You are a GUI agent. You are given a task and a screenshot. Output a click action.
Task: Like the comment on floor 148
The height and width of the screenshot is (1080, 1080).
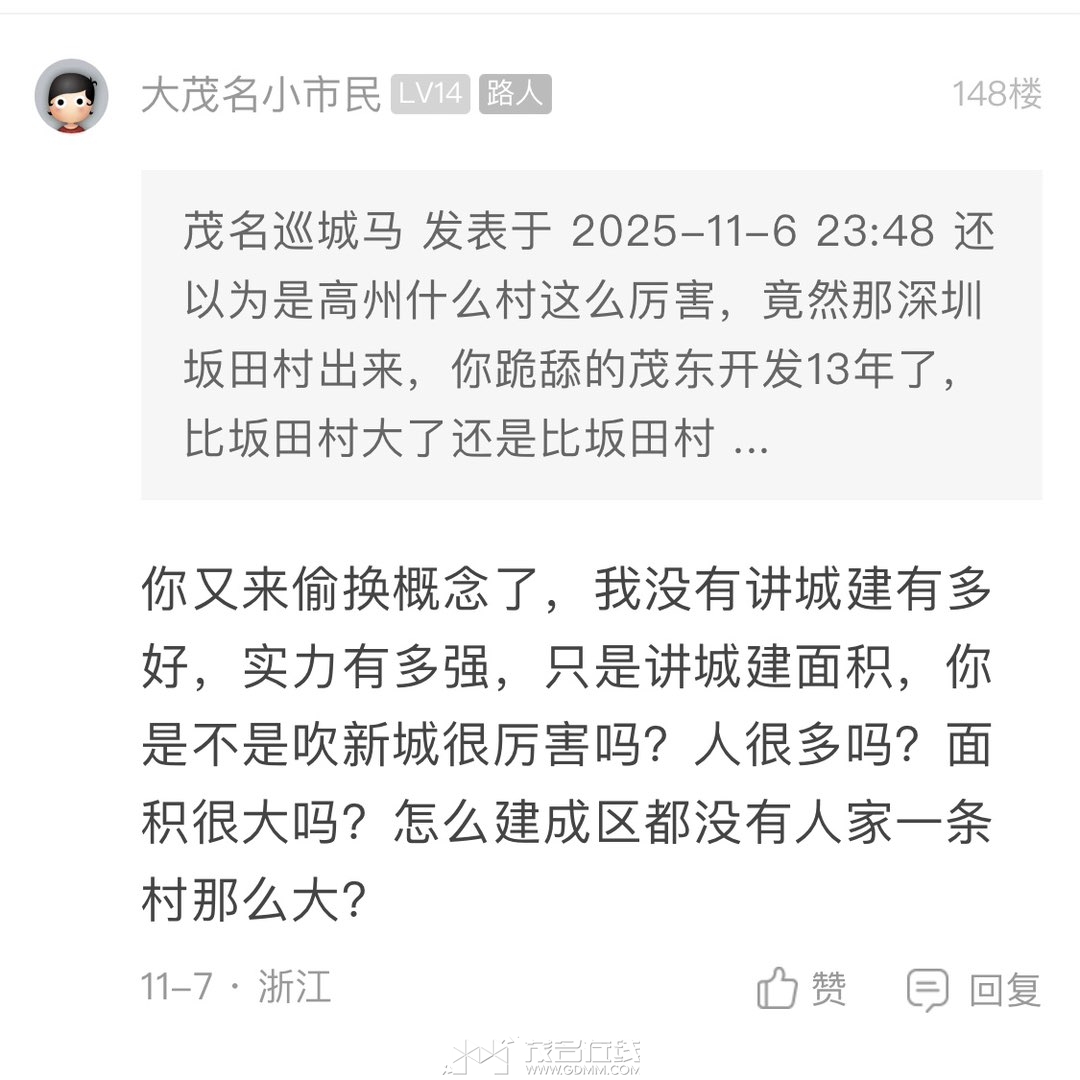tap(802, 989)
